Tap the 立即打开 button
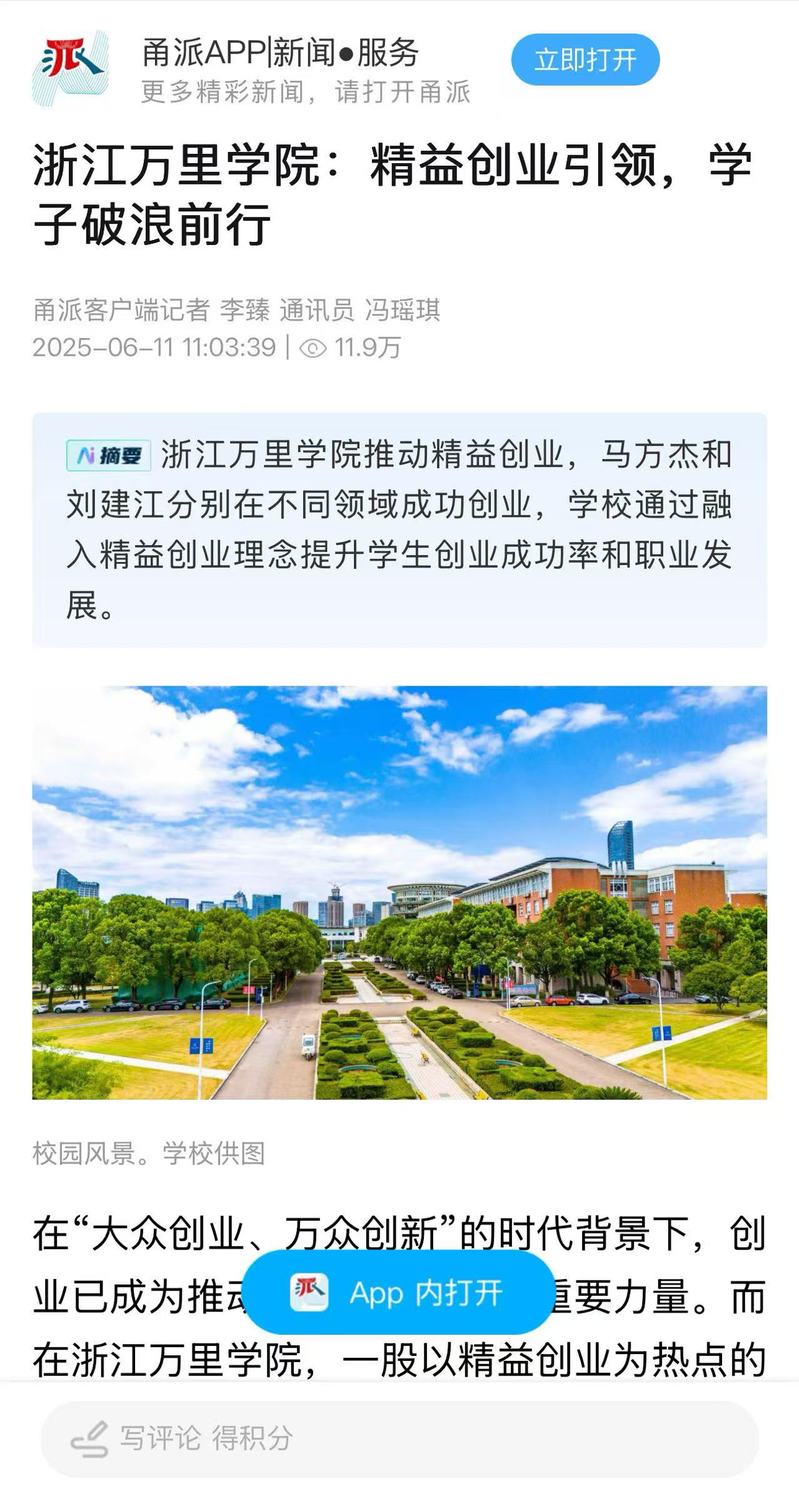 pyautogui.click(x=585, y=60)
